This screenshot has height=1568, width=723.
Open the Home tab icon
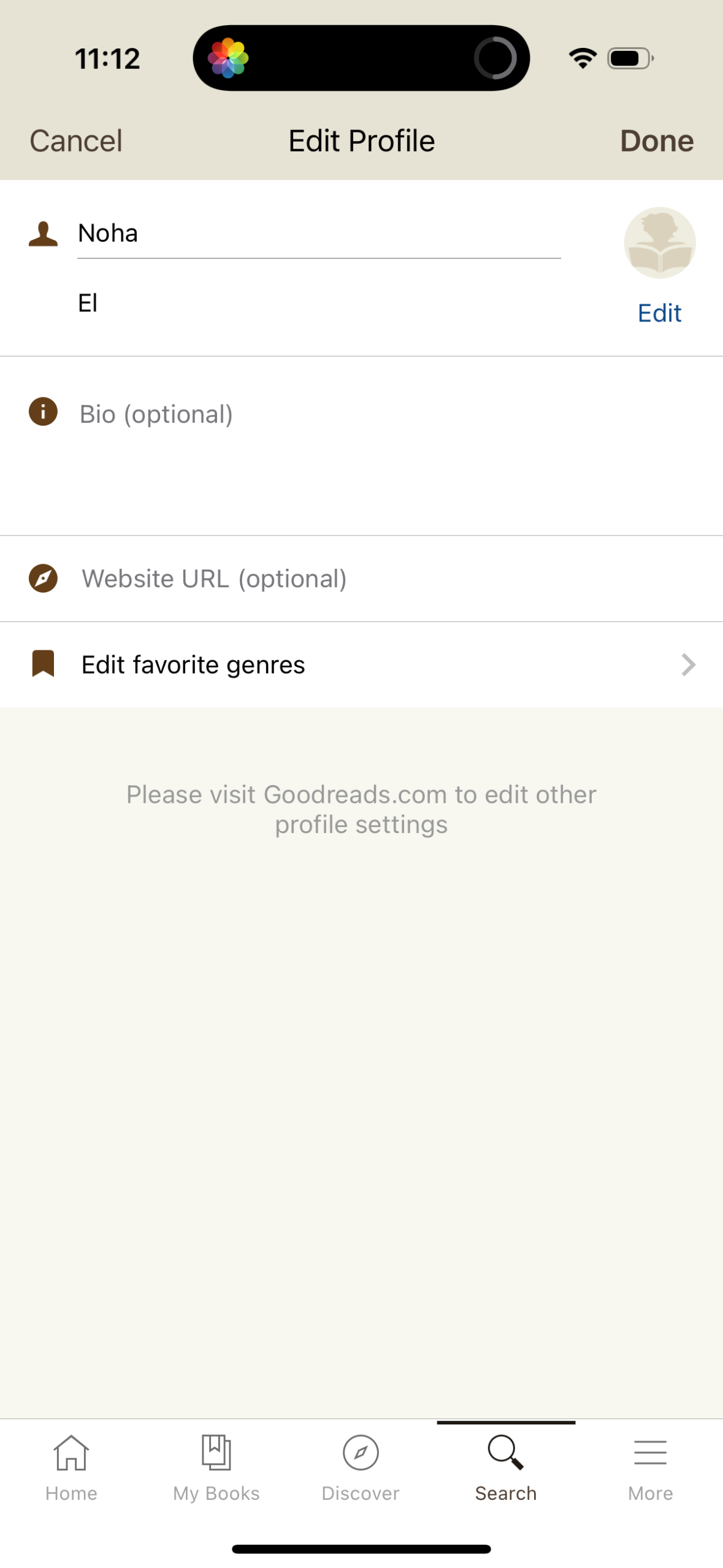coord(71,1454)
